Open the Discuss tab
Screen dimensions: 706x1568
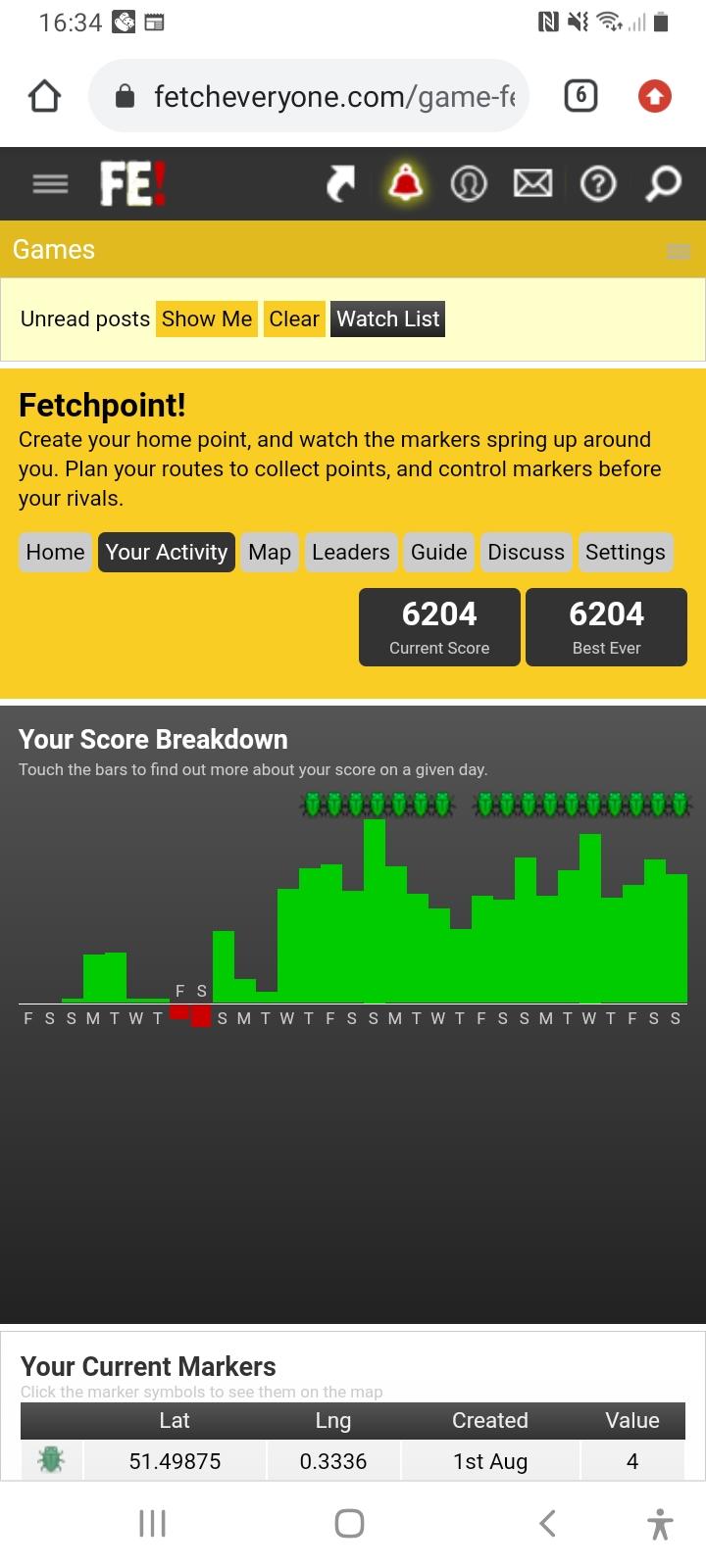point(526,552)
